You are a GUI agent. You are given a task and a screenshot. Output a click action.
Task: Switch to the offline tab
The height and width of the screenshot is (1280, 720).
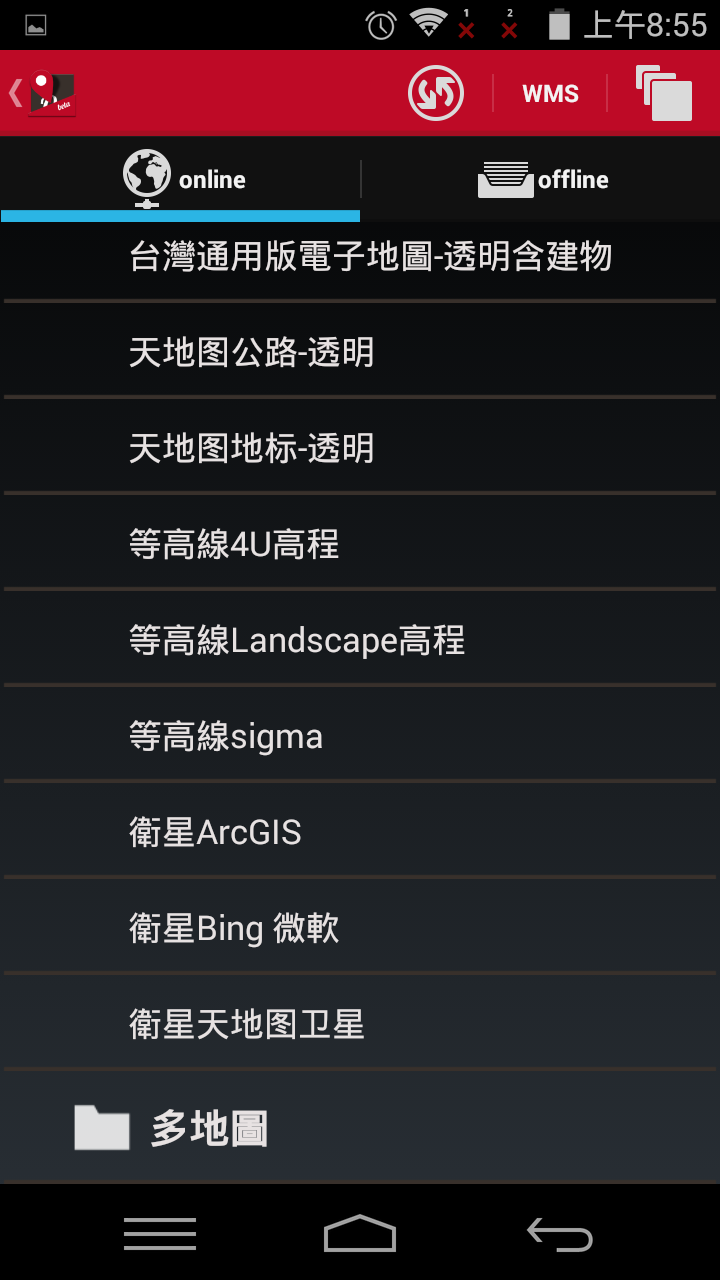(541, 179)
